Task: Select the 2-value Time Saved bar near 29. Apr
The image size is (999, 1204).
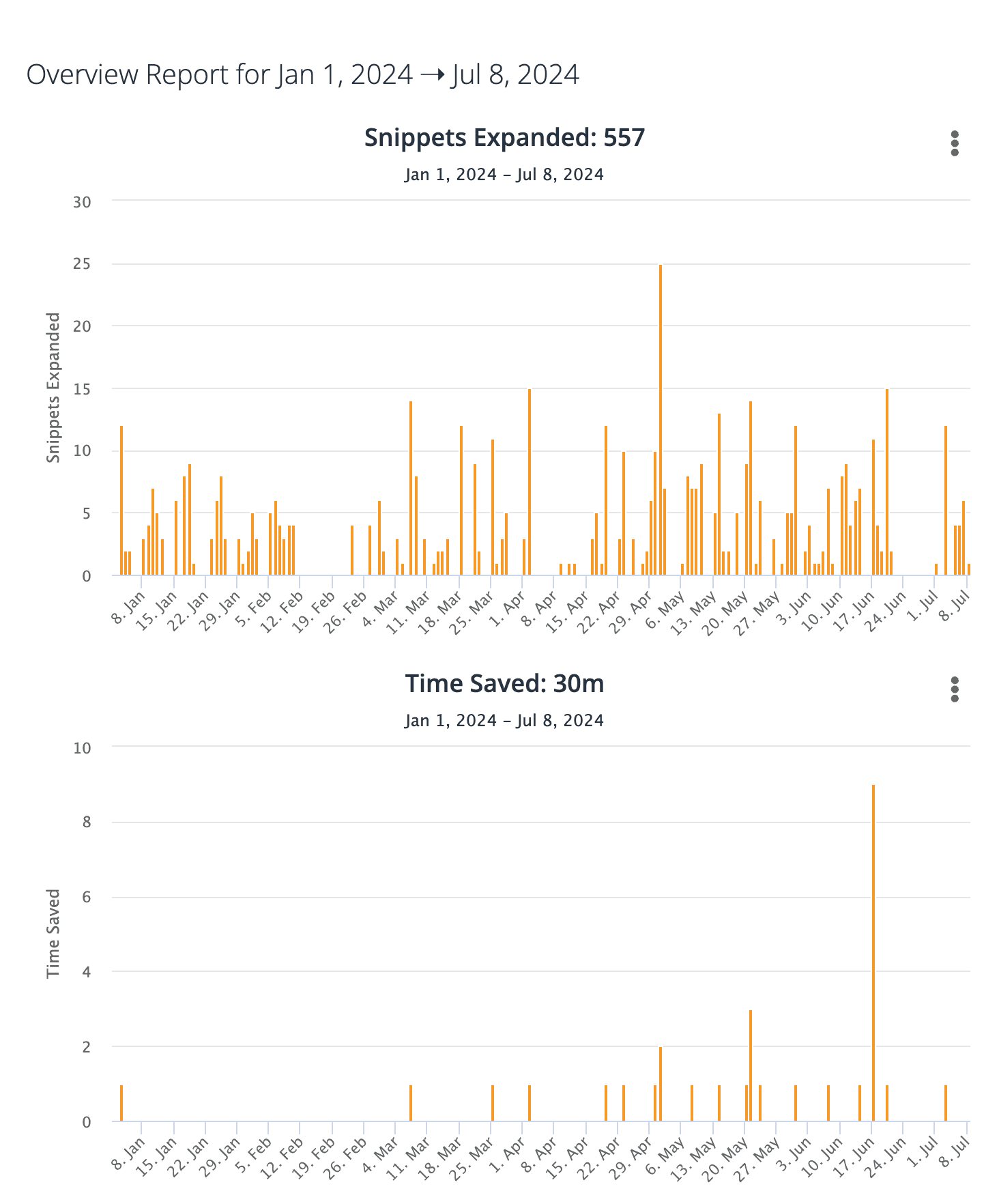Action: coord(659,1082)
